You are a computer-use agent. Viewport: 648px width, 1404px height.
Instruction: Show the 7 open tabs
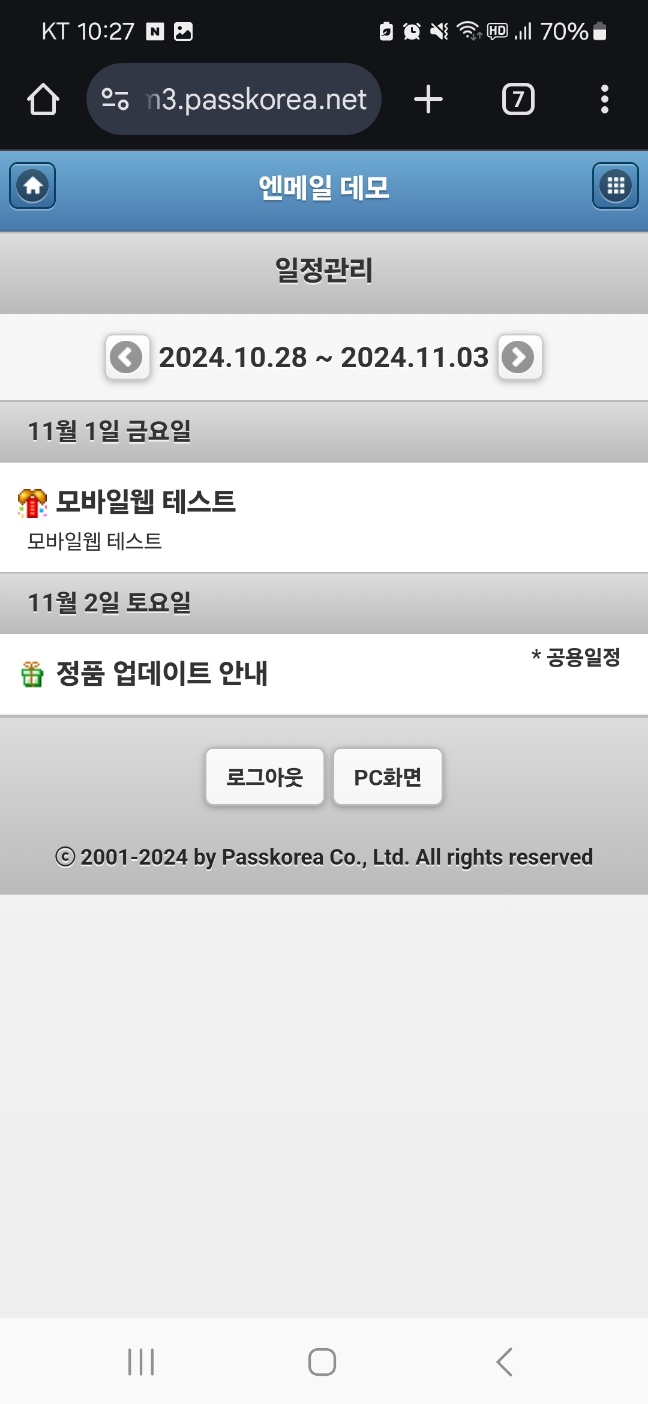click(x=517, y=99)
